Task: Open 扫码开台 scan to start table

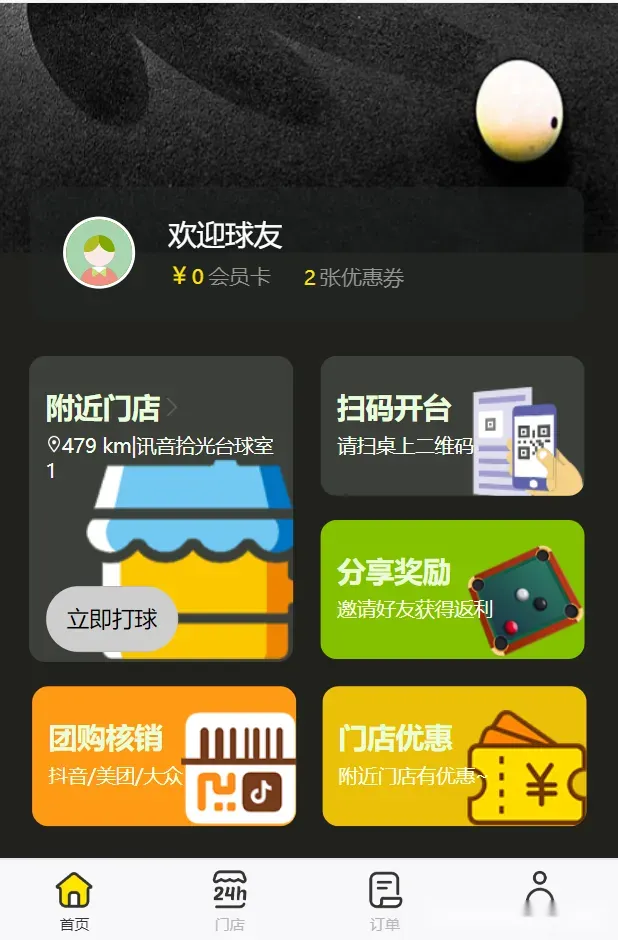Action: click(452, 426)
